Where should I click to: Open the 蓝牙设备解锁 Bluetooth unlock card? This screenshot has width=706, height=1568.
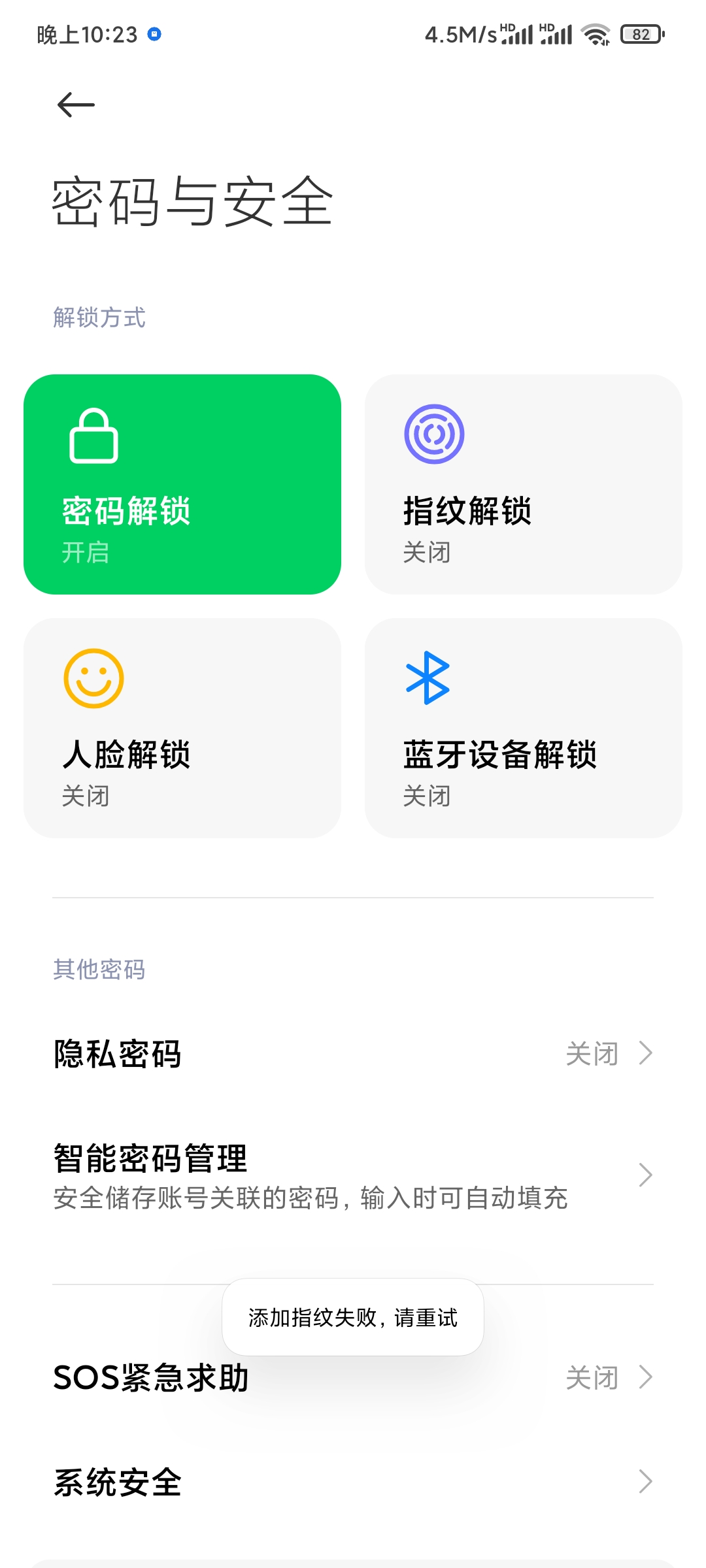pos(523,728)
